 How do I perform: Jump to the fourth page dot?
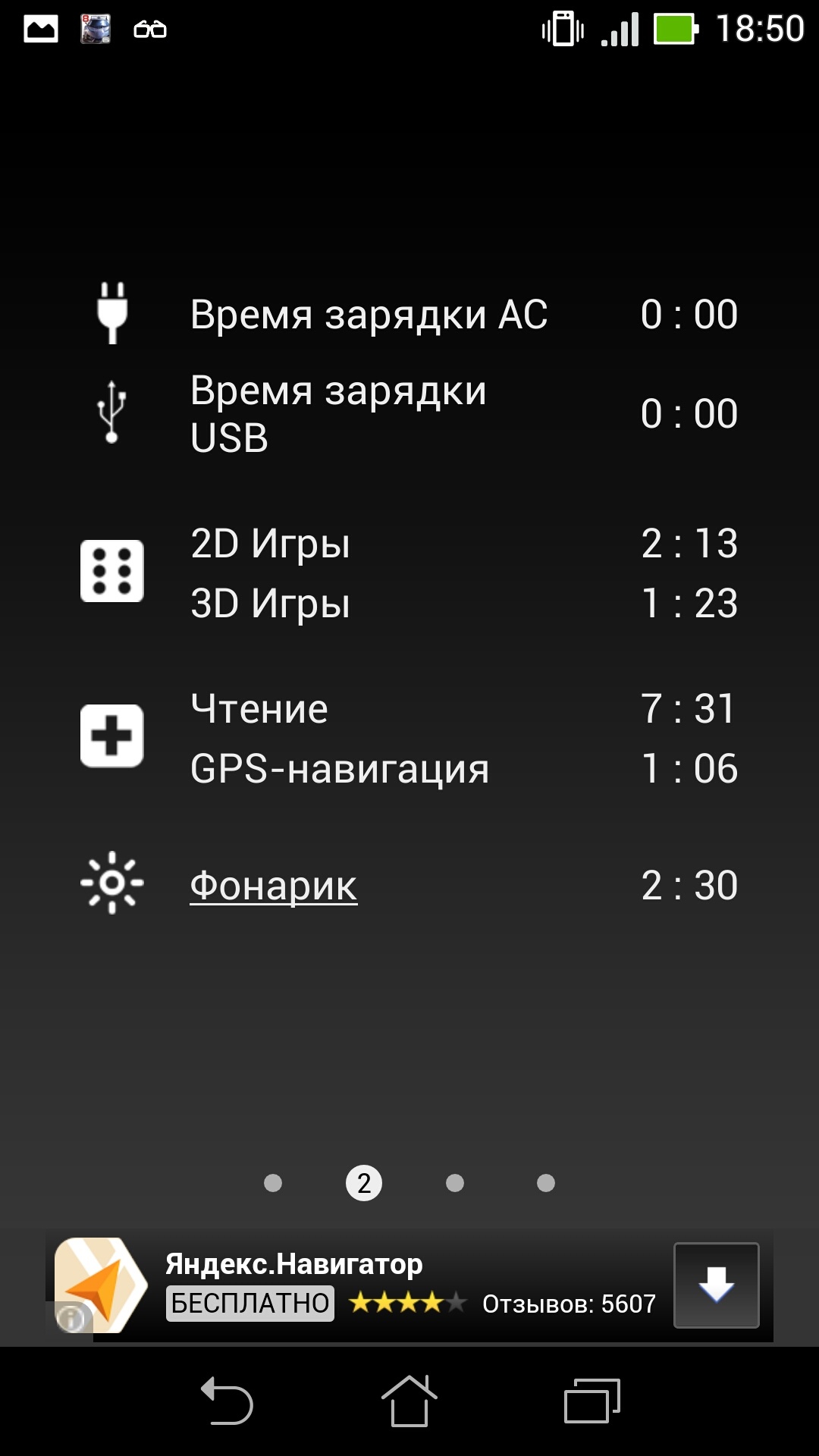click(x=546, y=1183)
